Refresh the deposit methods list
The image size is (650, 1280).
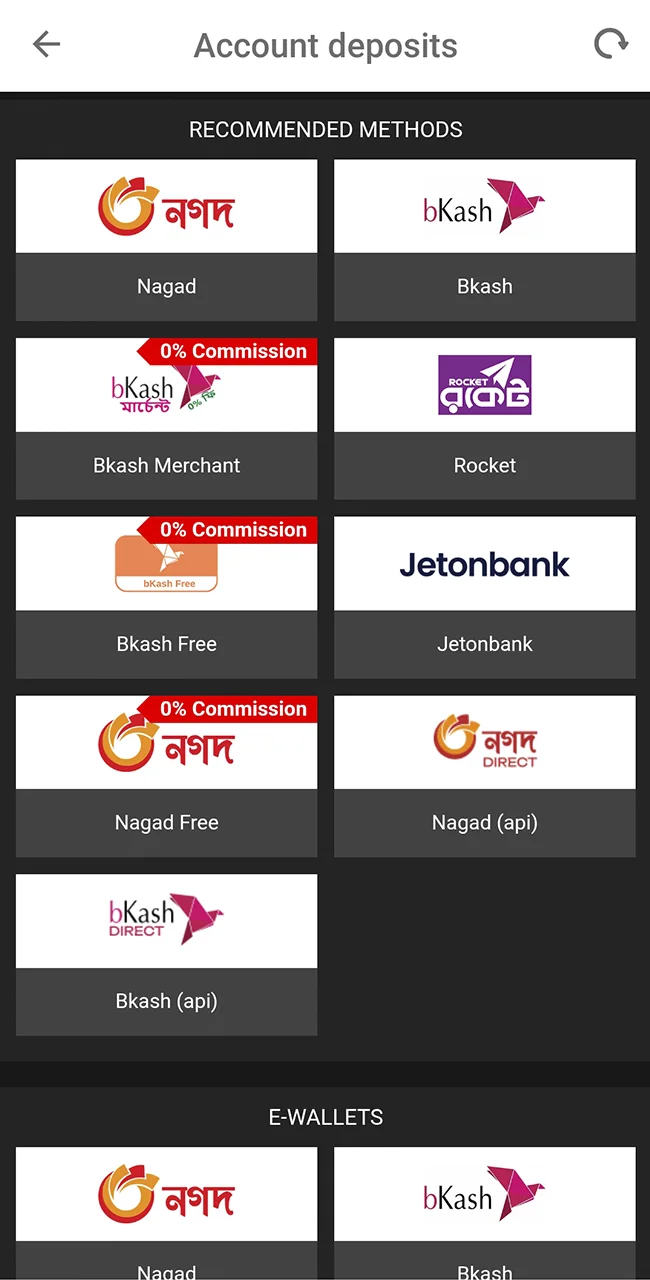(x=610, y=44)
